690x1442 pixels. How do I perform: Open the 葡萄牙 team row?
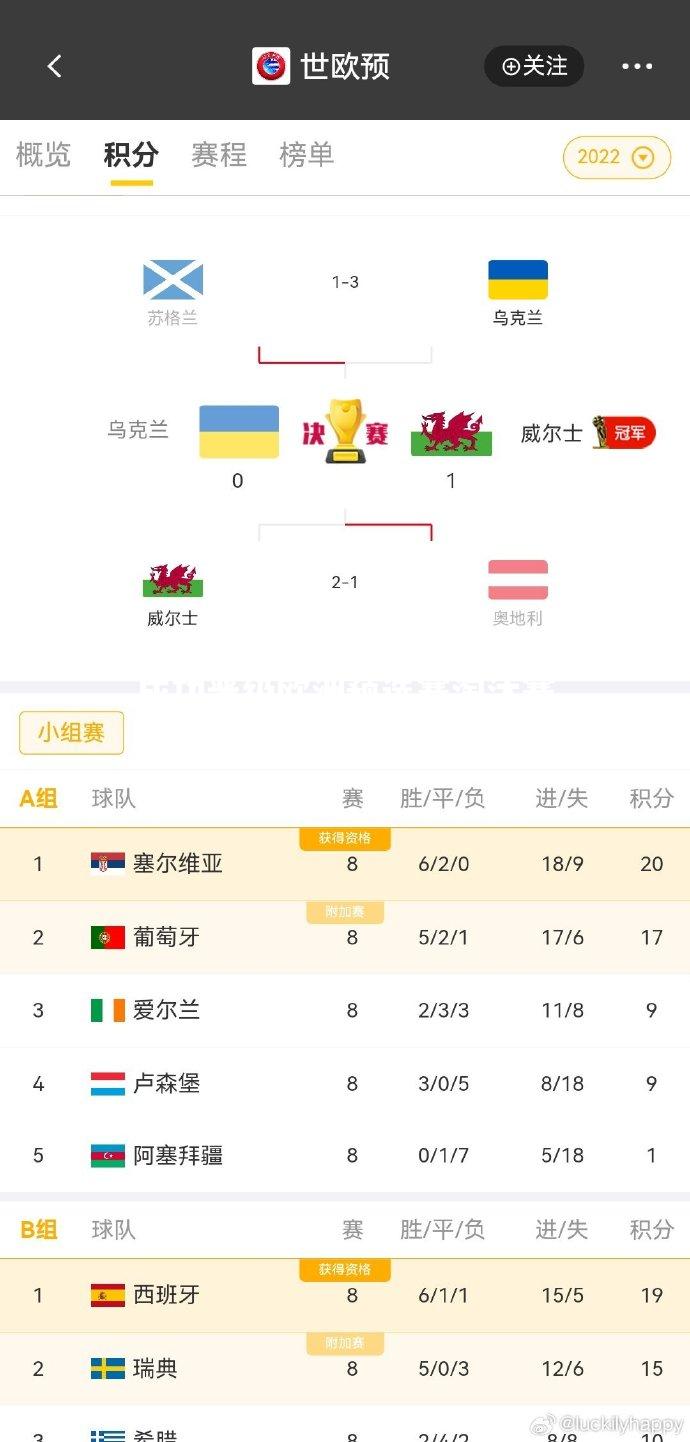click(345, 937)
